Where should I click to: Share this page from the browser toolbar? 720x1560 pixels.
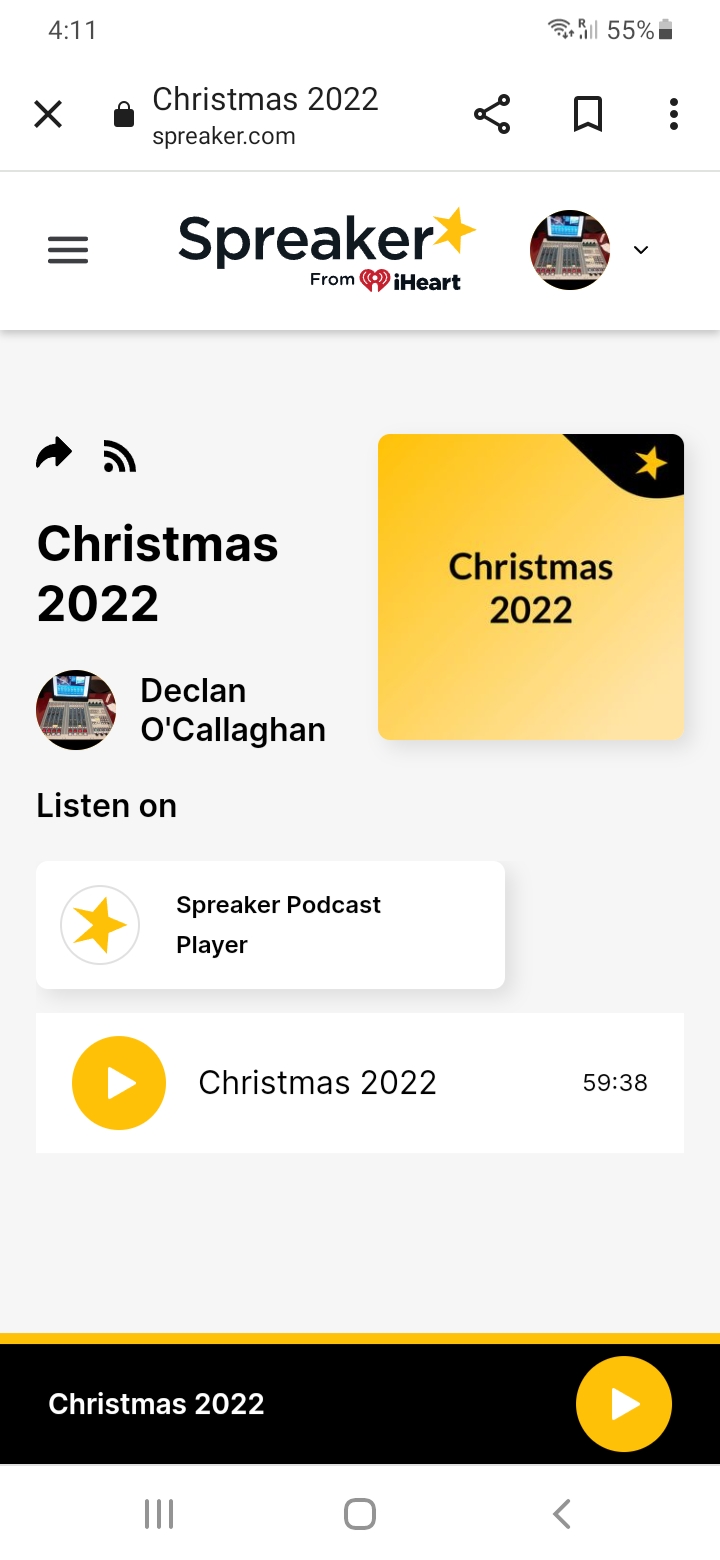point(492,115)
